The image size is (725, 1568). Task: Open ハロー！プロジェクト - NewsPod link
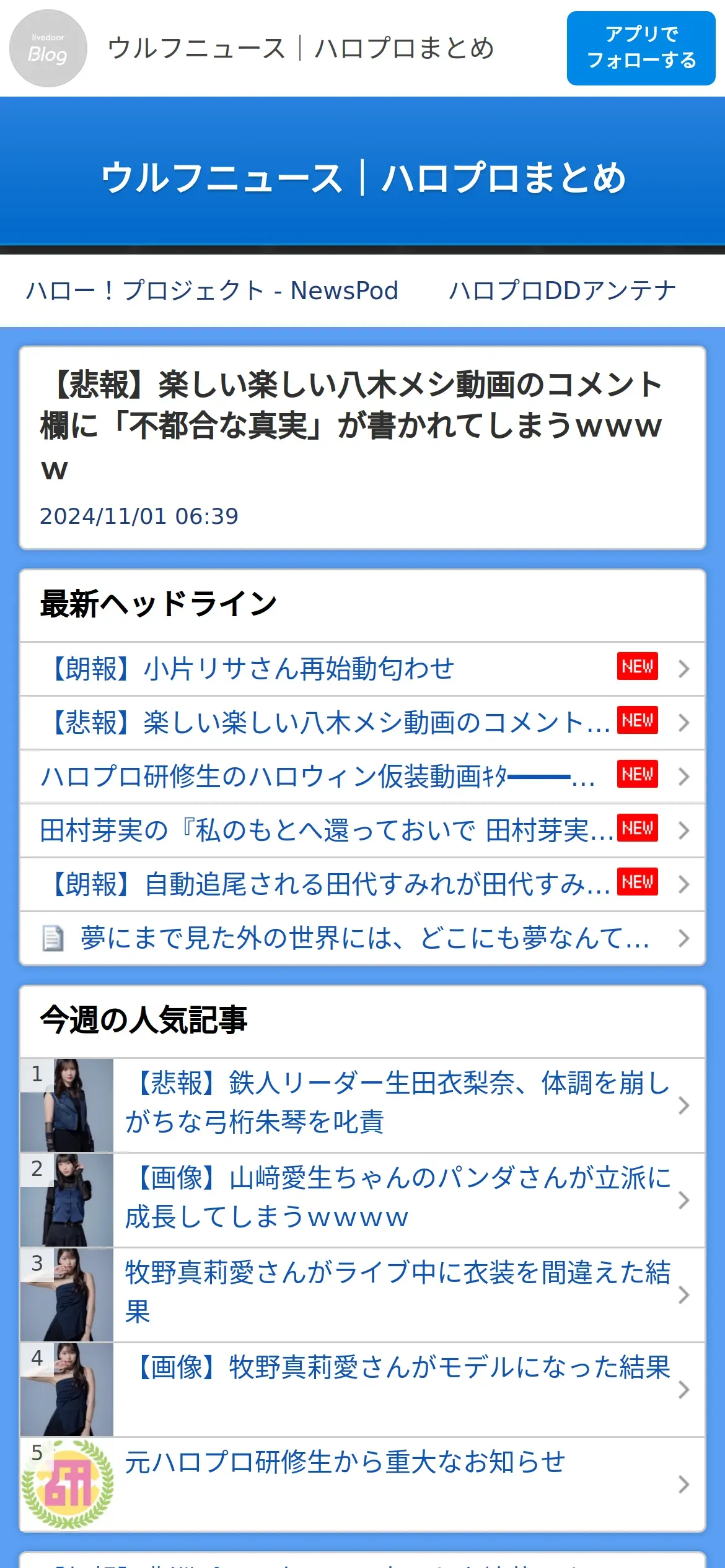coord(212,290)
